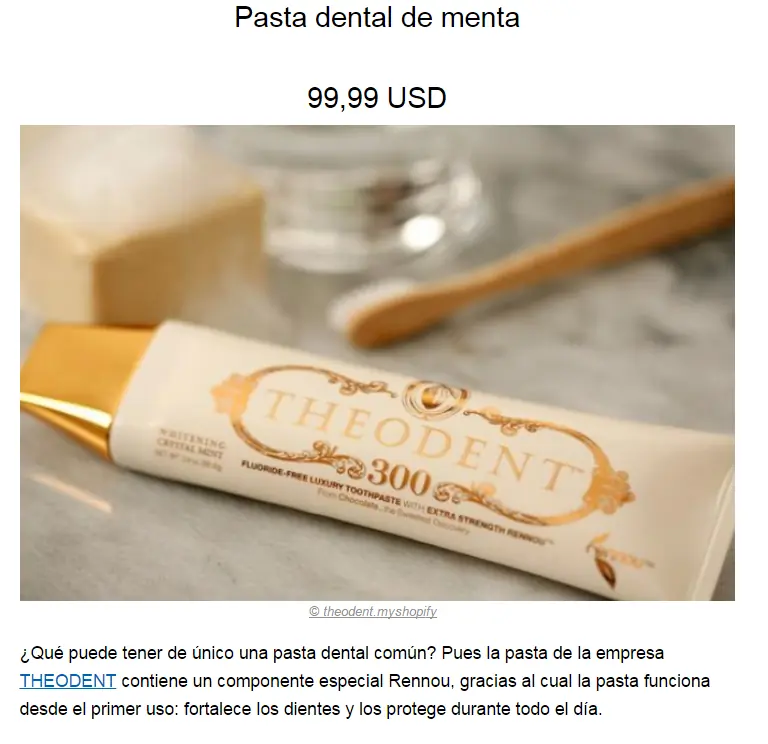Open the THEODENT company link
The height and width of the screenshot is (744, 768).
[x=68, y=681]
